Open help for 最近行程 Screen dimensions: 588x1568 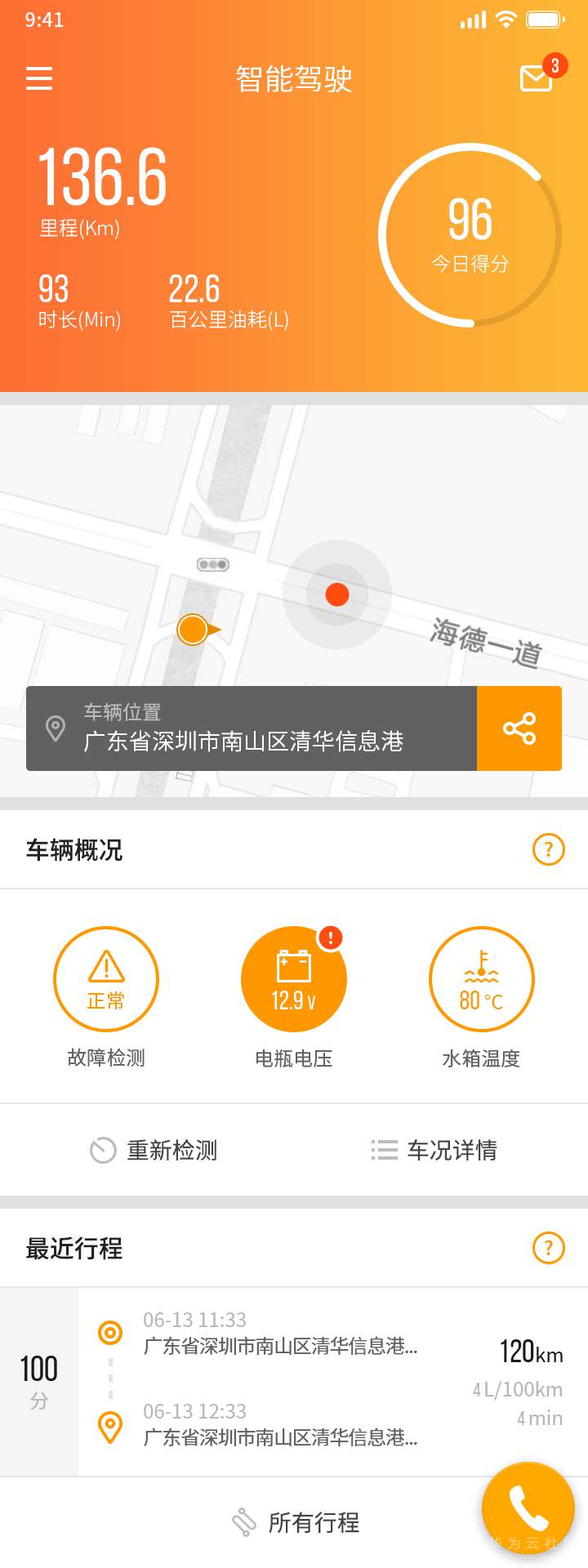coord(548,1248)
